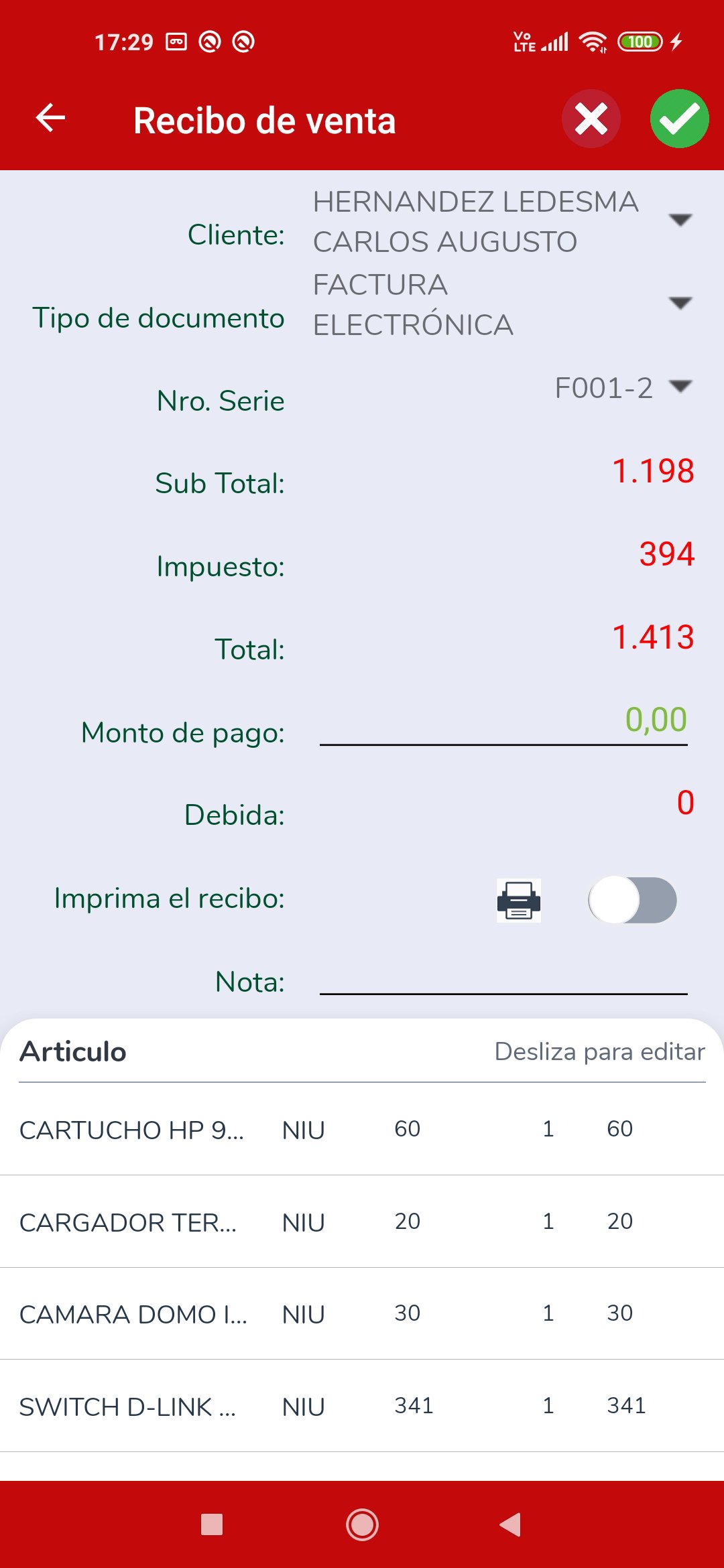Enable the Imprima el recibo switch
724x1568 pixels.
click(632, 900)
